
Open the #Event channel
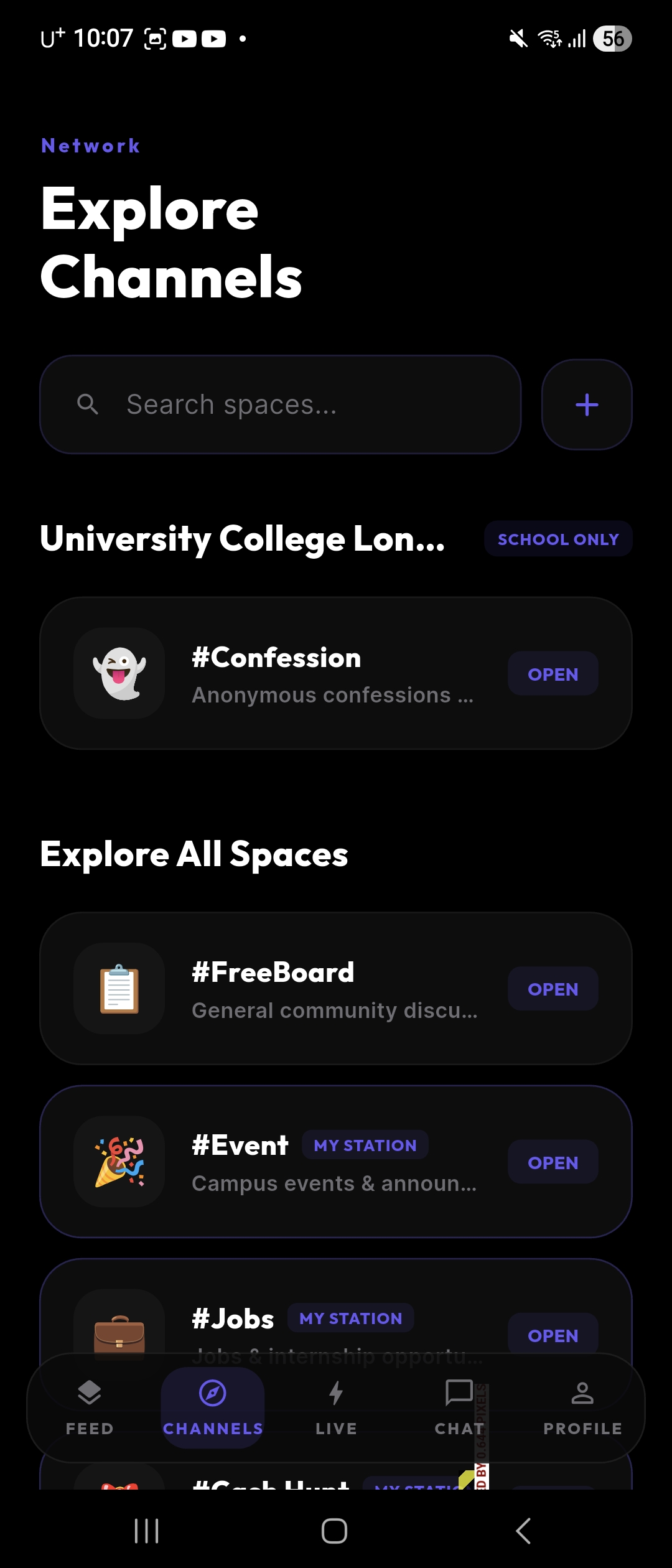click(553, 1162)
